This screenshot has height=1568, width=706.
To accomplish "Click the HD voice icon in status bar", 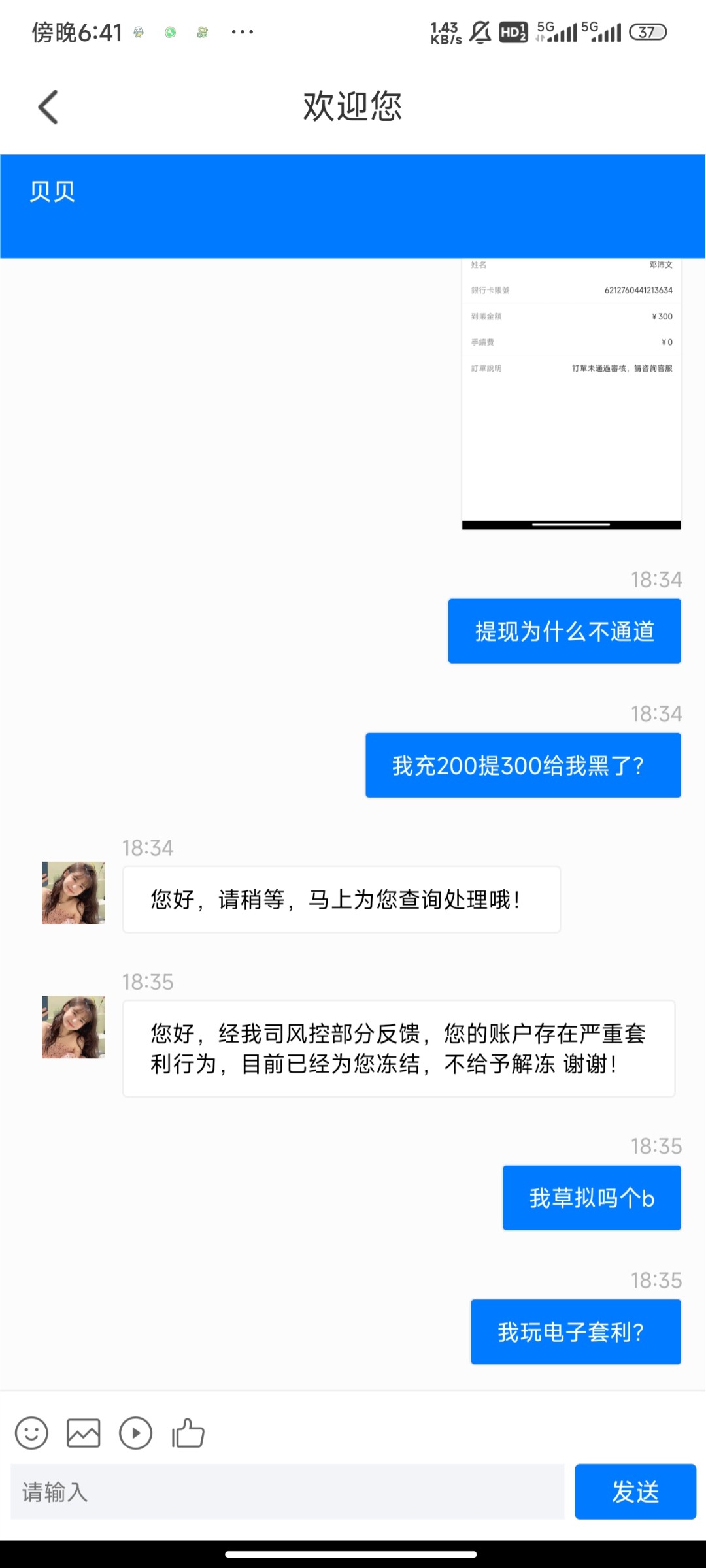I will tap(513, 31).
